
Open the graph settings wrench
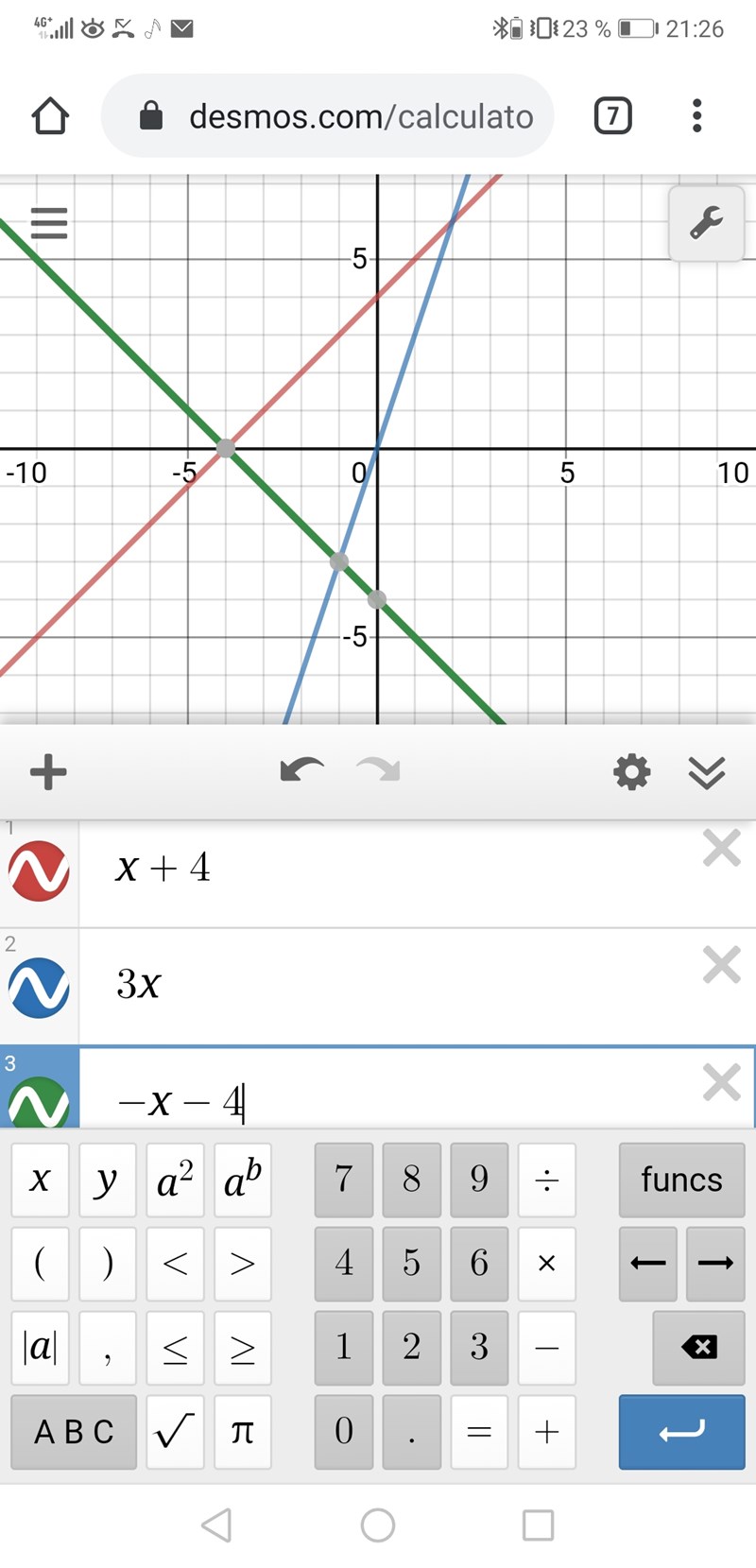click(705, 223)
